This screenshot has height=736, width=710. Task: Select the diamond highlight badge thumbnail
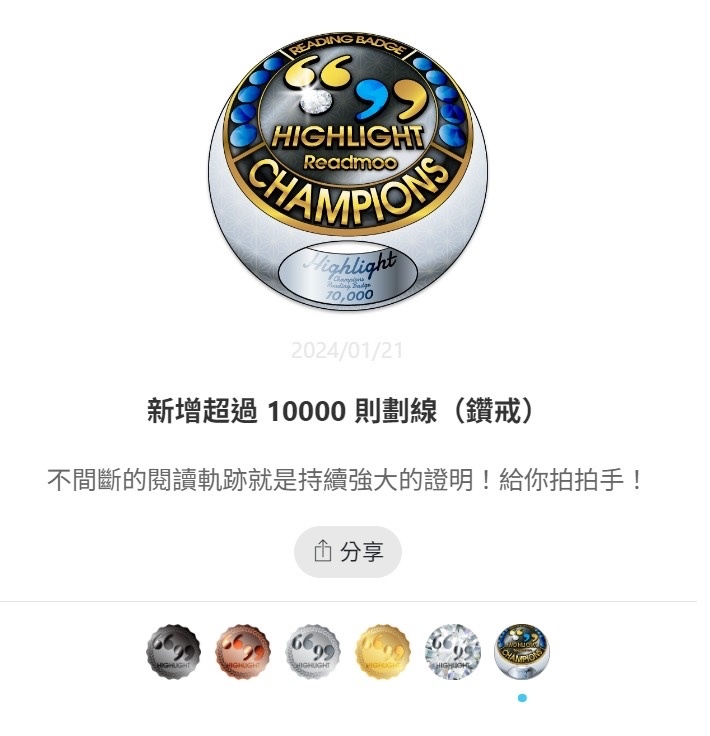tap(452, 651)
